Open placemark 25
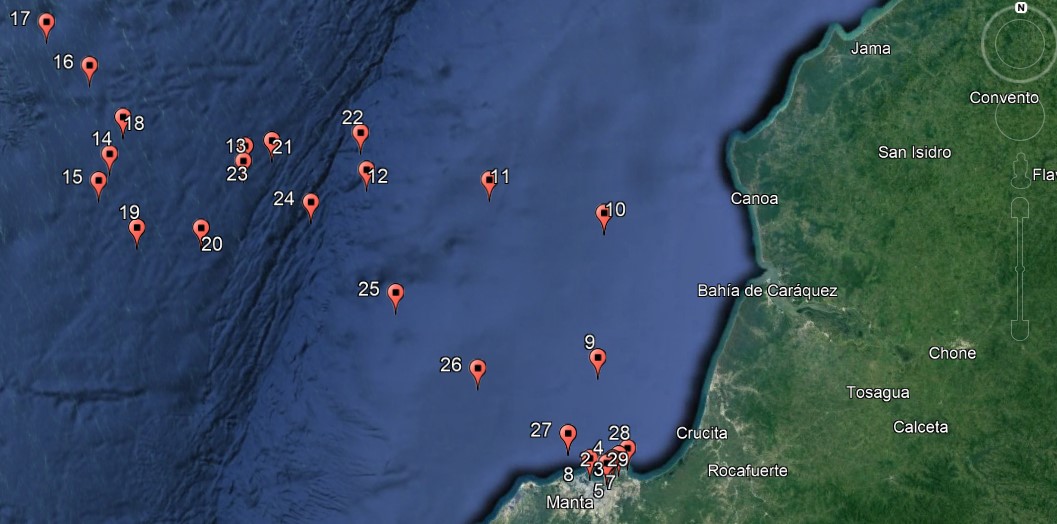 [x=396, y=295]
